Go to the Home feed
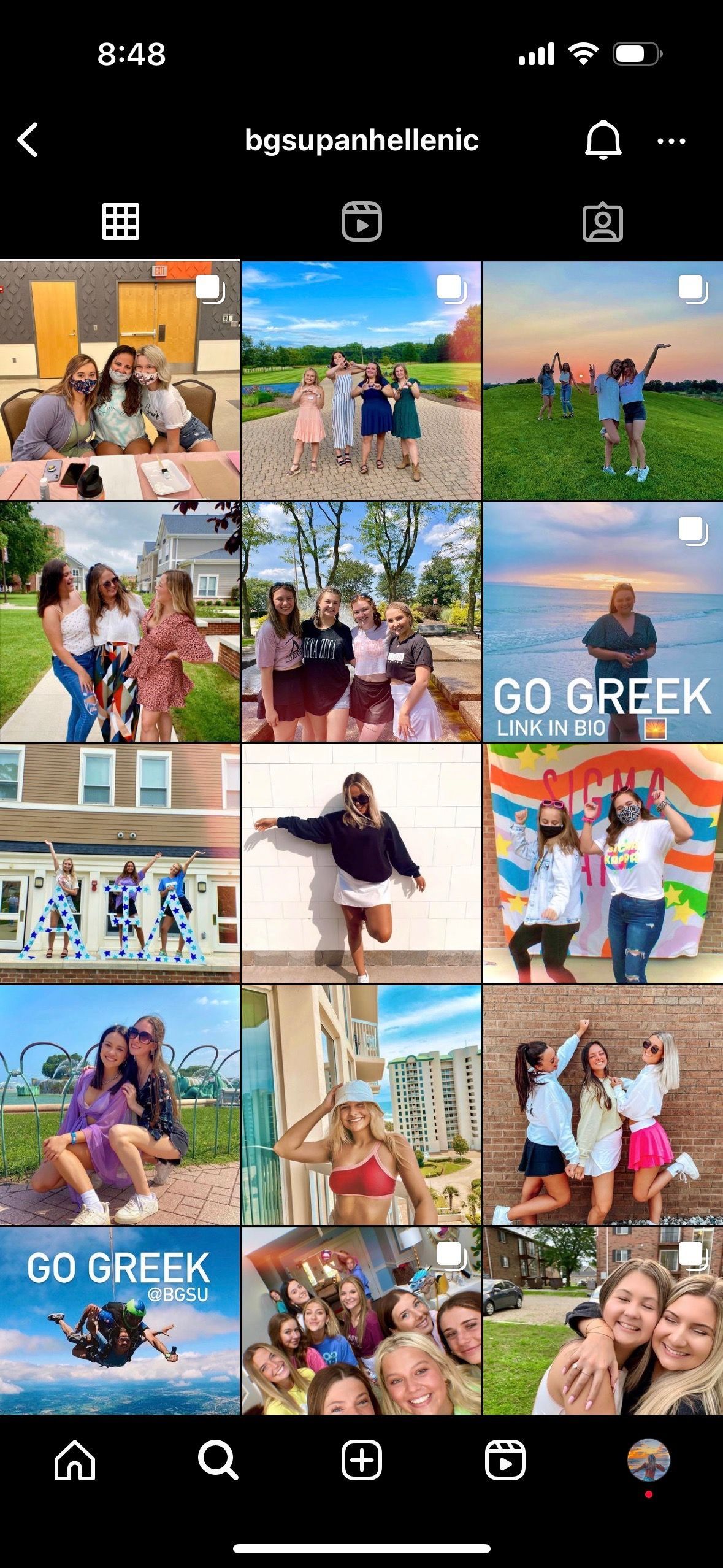Screen dimensions: 723x1568 point(75,1460)
